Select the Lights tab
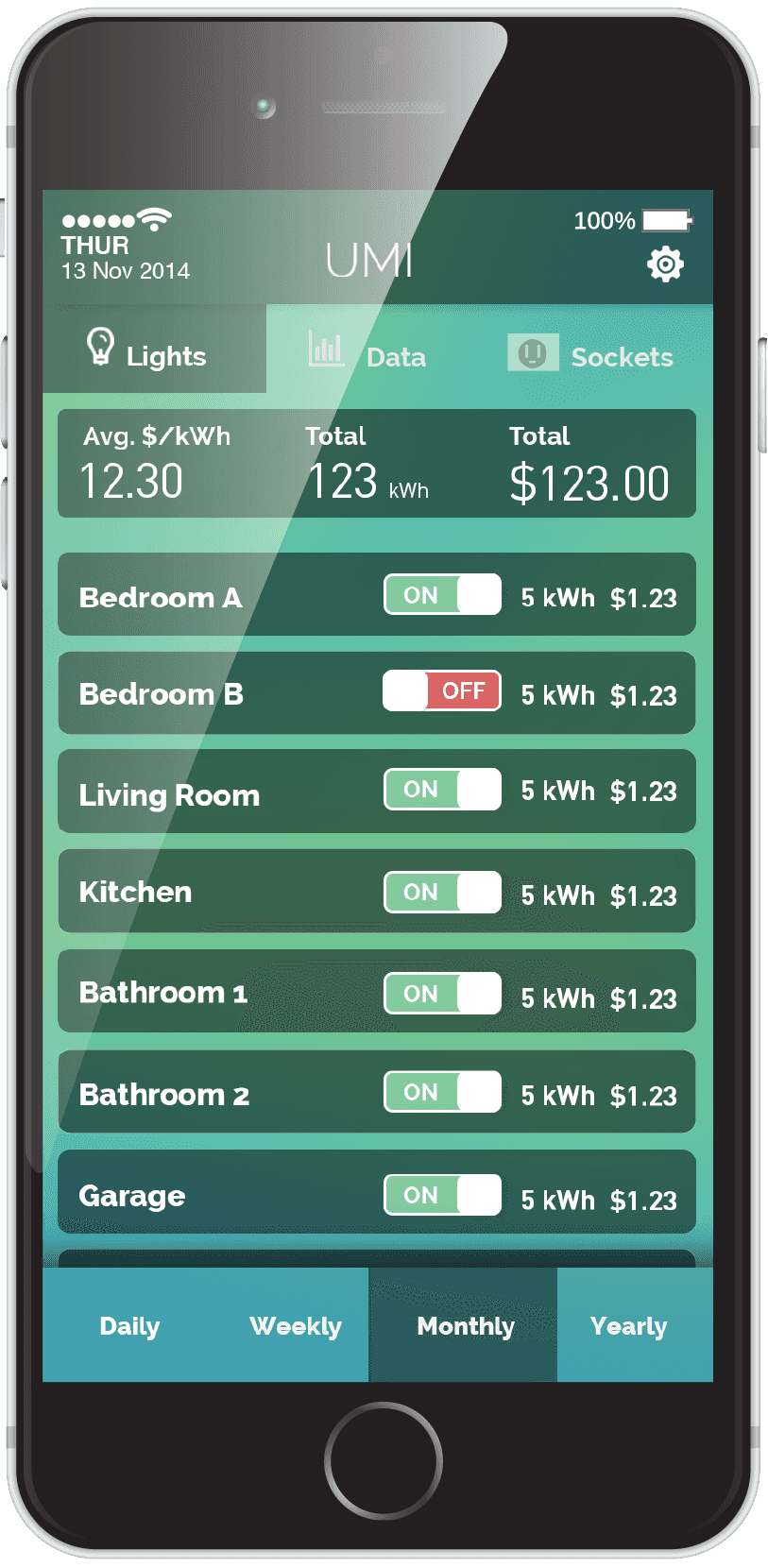The width and height of the screenshot is (768, 1568). [x=149, y=351]
